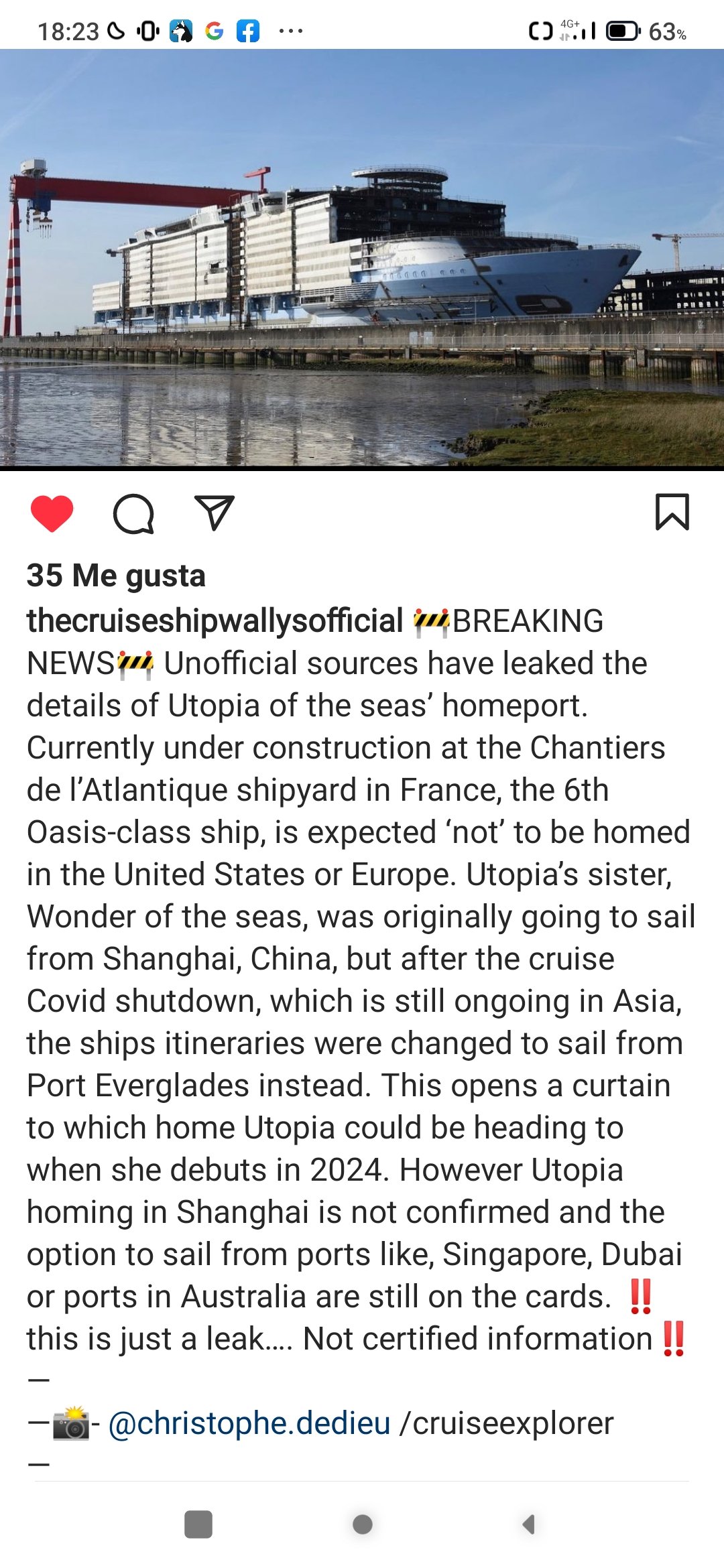The image size is (724, 1568).
Task: Unlike the post with the red heart
Action: pyautogui.click(x=52, y=513)
